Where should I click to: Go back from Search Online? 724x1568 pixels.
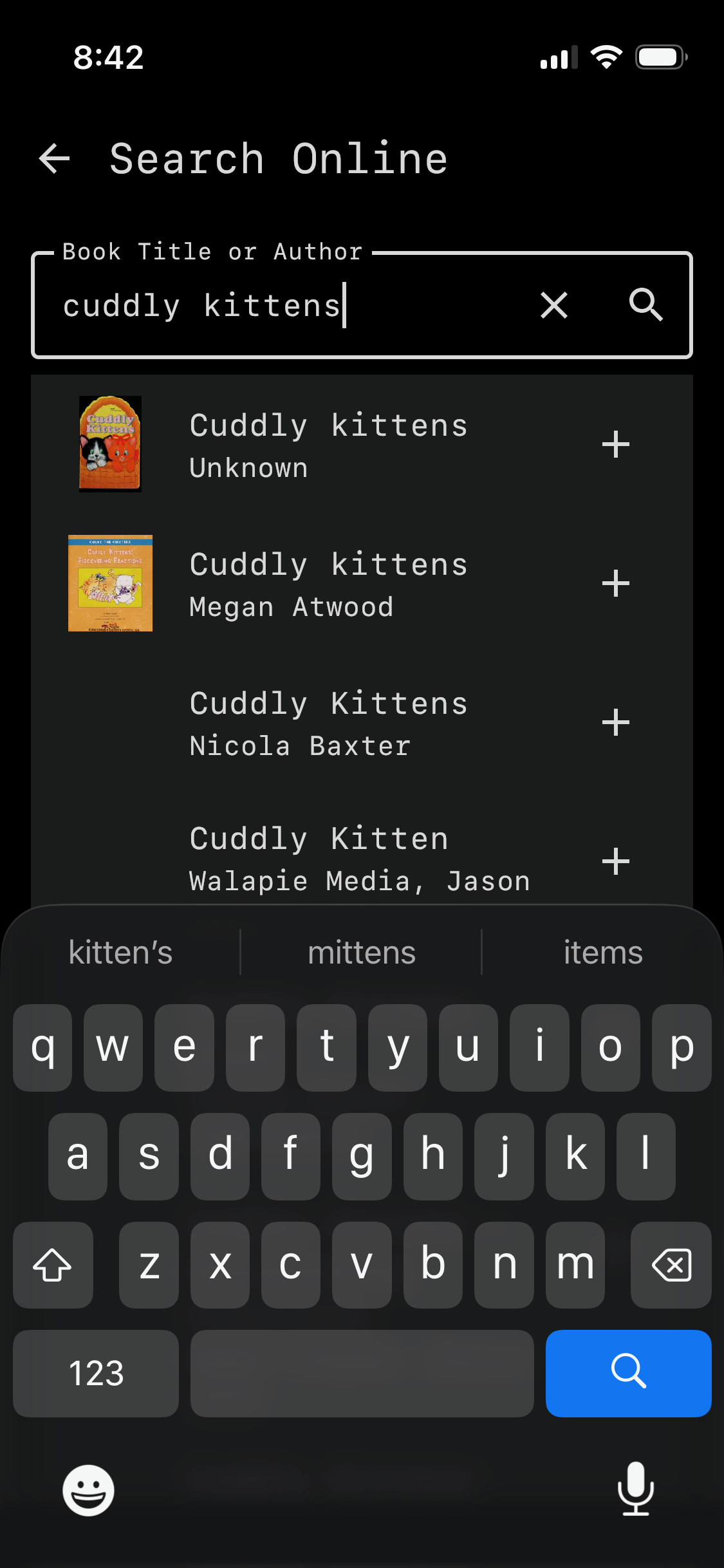click(55, 159)
